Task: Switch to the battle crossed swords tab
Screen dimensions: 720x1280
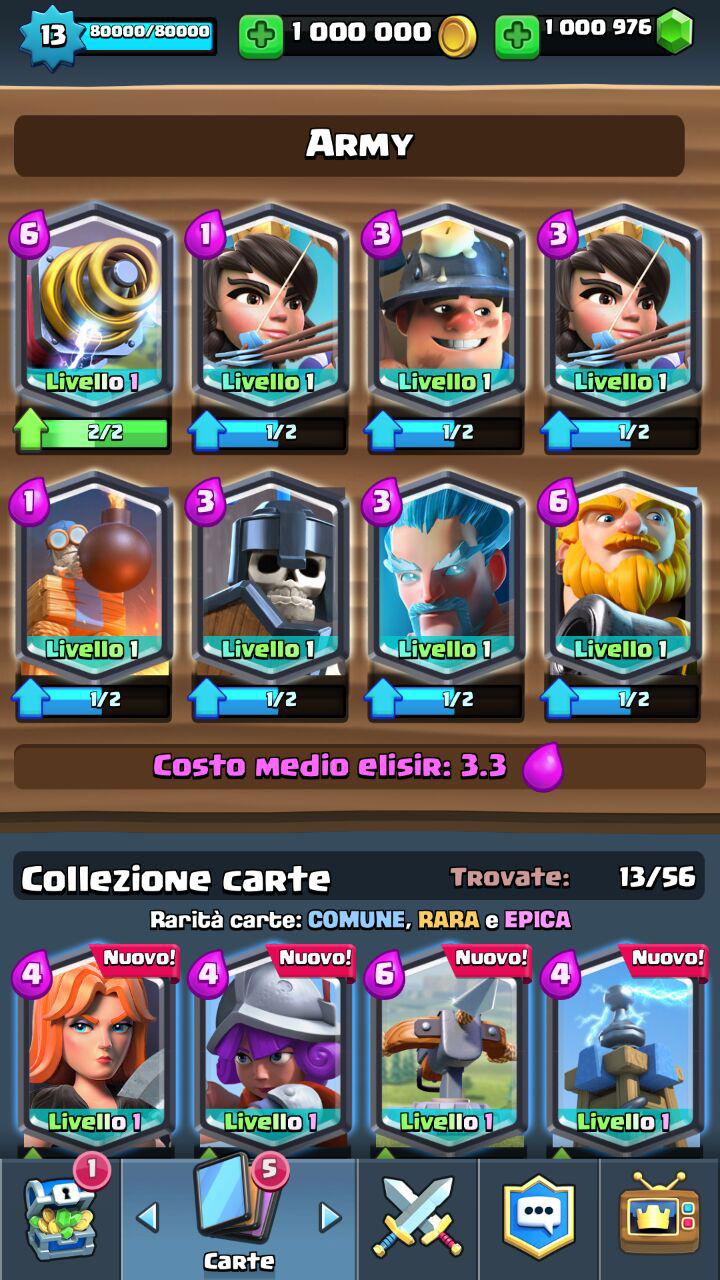Action: pos(418,1219)
